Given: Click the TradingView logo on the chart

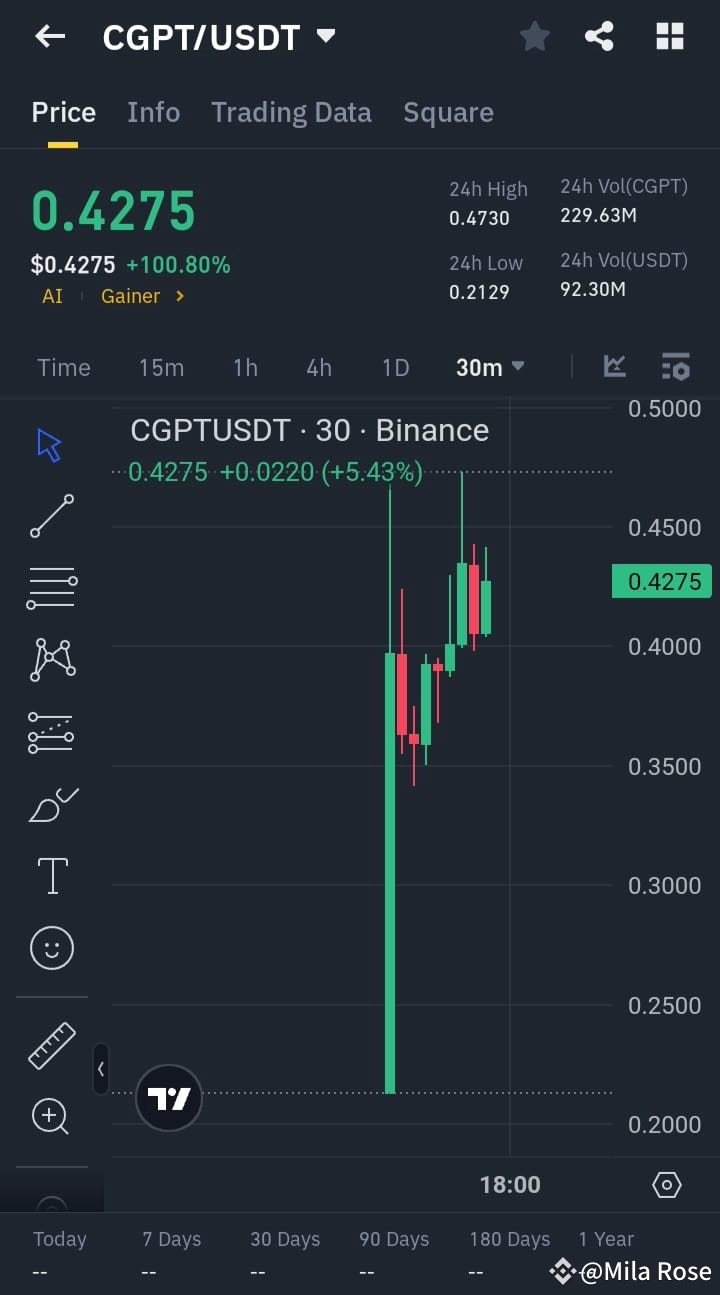Looking at the screenshot, I should tap(168, 1098).
